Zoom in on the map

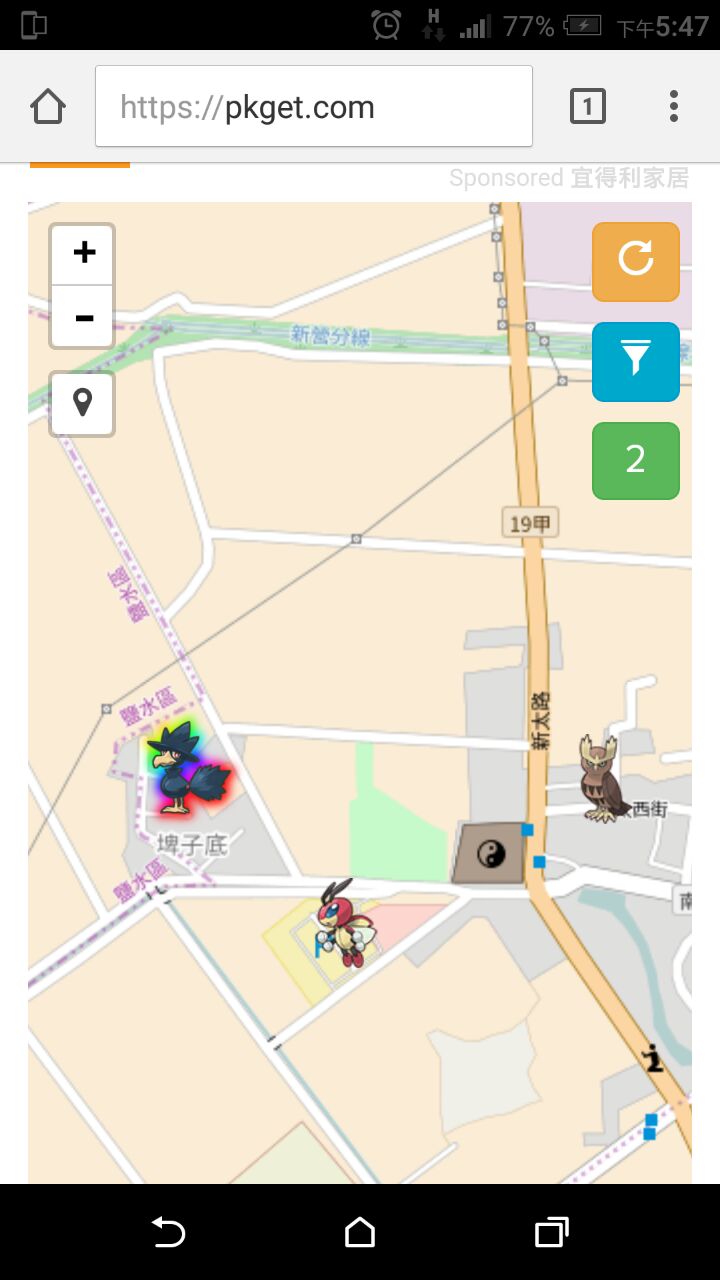pyautogui.click(x=83, y=254)
